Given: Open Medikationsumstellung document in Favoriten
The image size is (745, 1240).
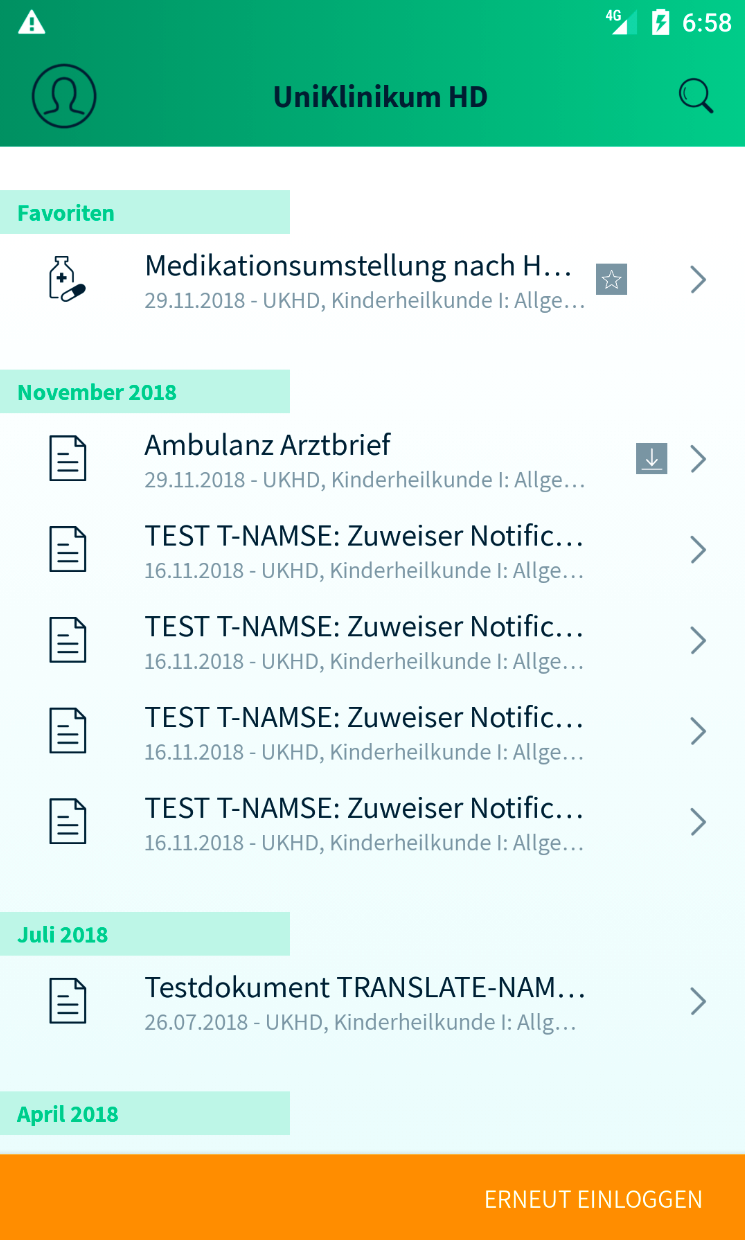Looking at the screenshot, I should tap(360, 279).
